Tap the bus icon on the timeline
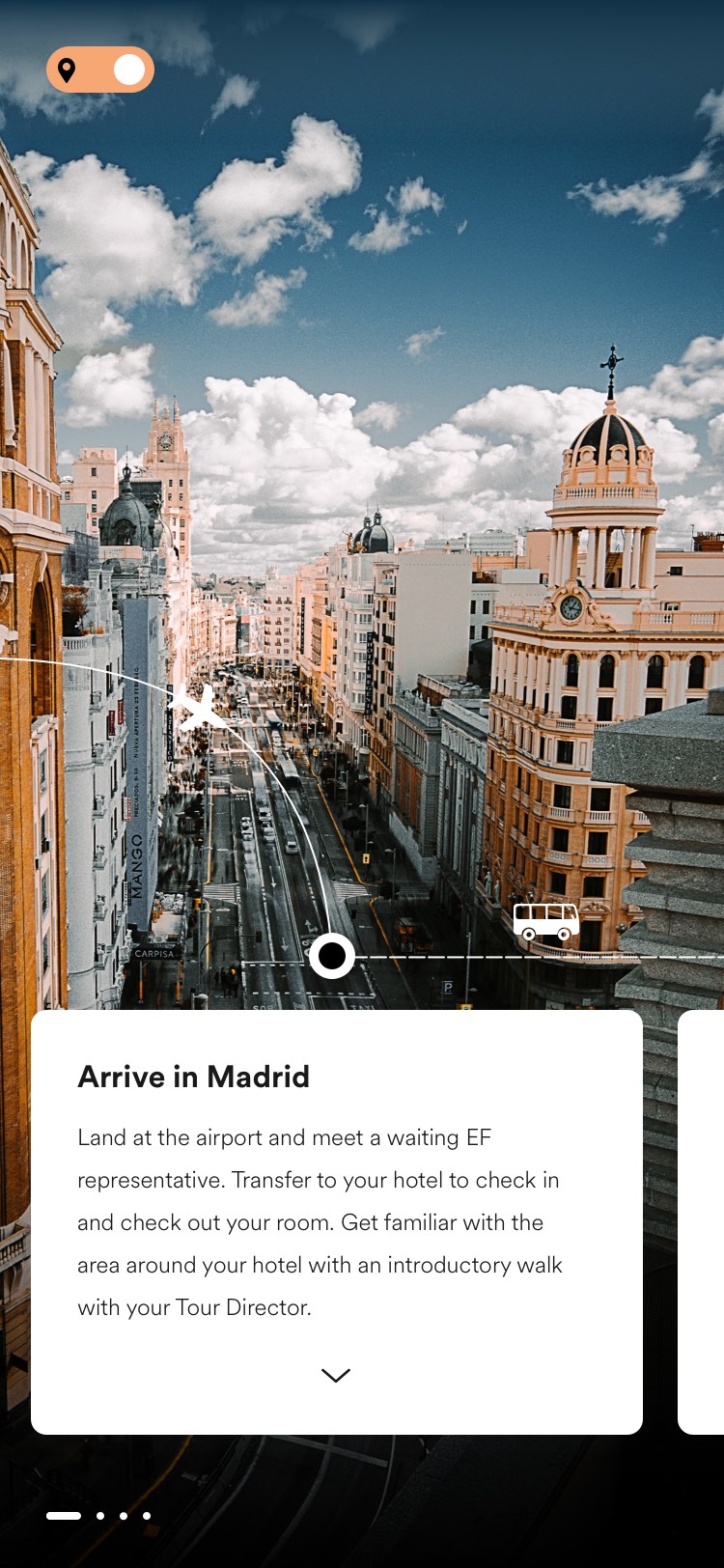The image size is (724, 1568). point(545,921)
